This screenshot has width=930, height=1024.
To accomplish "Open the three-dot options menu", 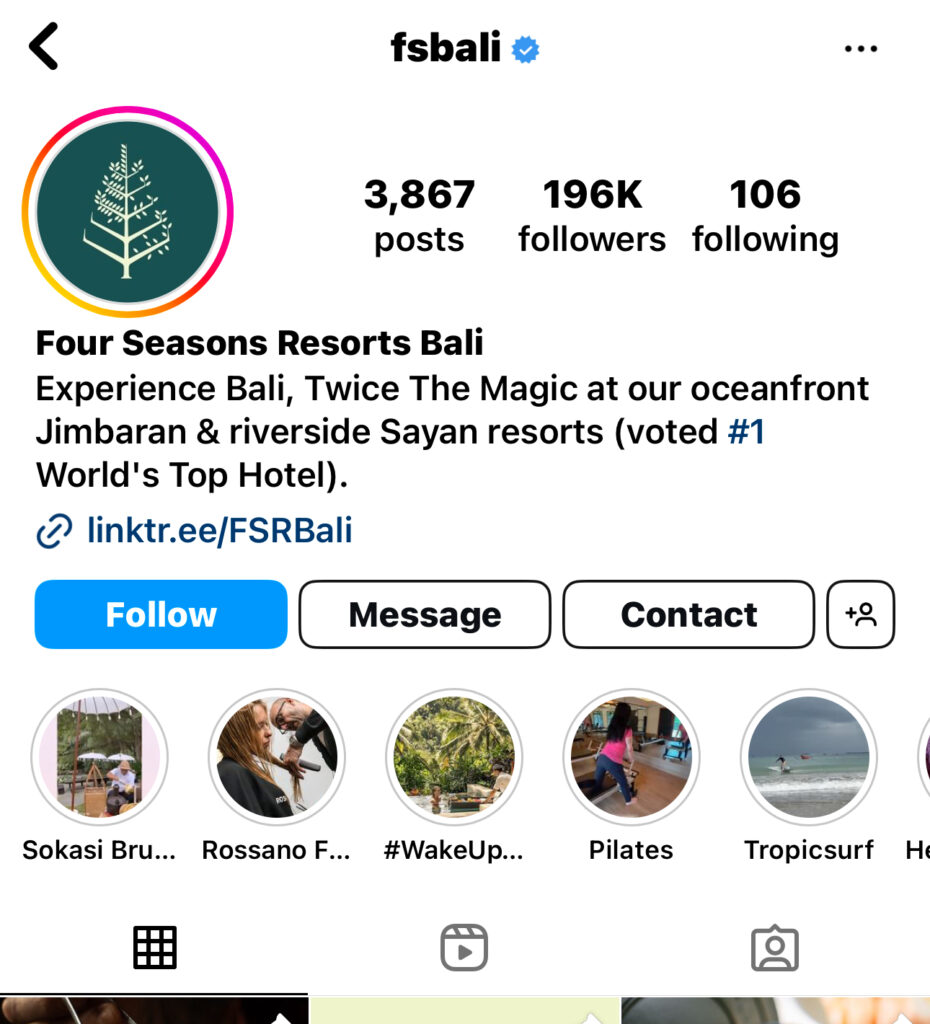I will (x=860, y=48).
